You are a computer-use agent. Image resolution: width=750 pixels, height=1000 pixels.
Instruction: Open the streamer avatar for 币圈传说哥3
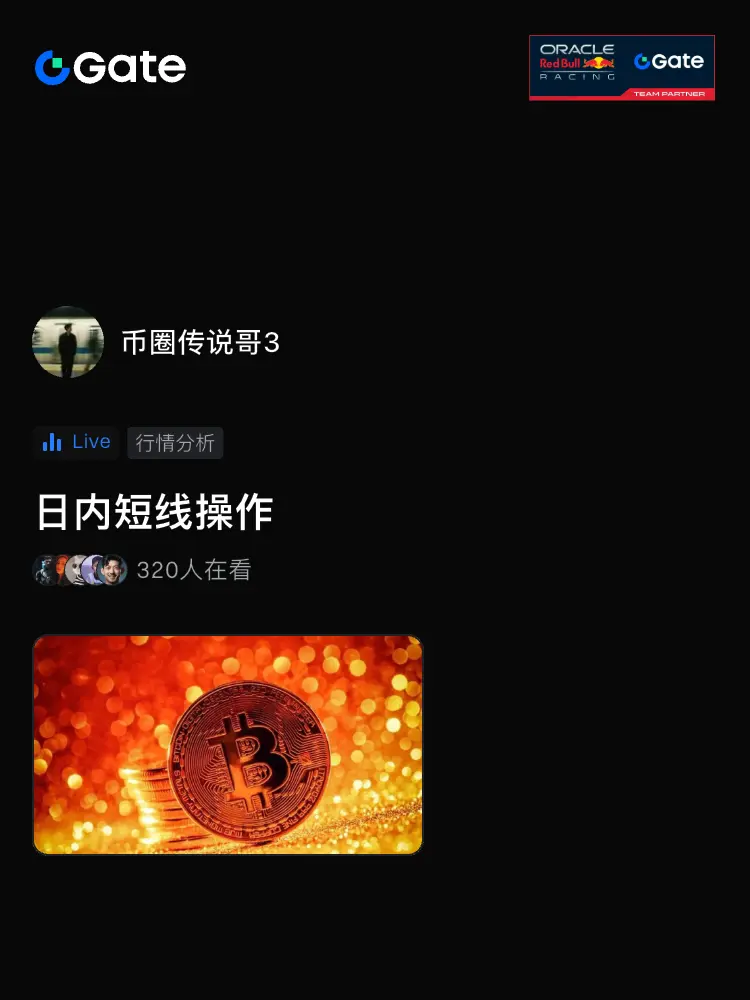point(68,342)
